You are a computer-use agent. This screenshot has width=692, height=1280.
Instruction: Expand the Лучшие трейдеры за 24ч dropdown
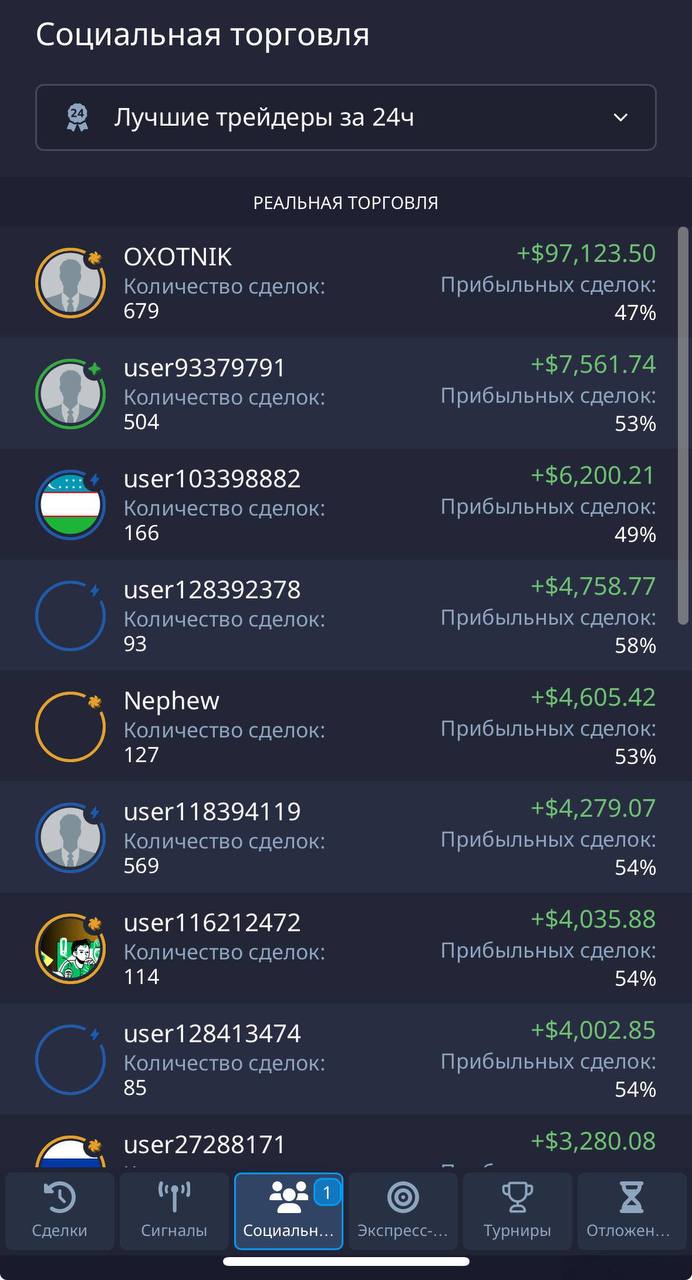pos(345,118)
